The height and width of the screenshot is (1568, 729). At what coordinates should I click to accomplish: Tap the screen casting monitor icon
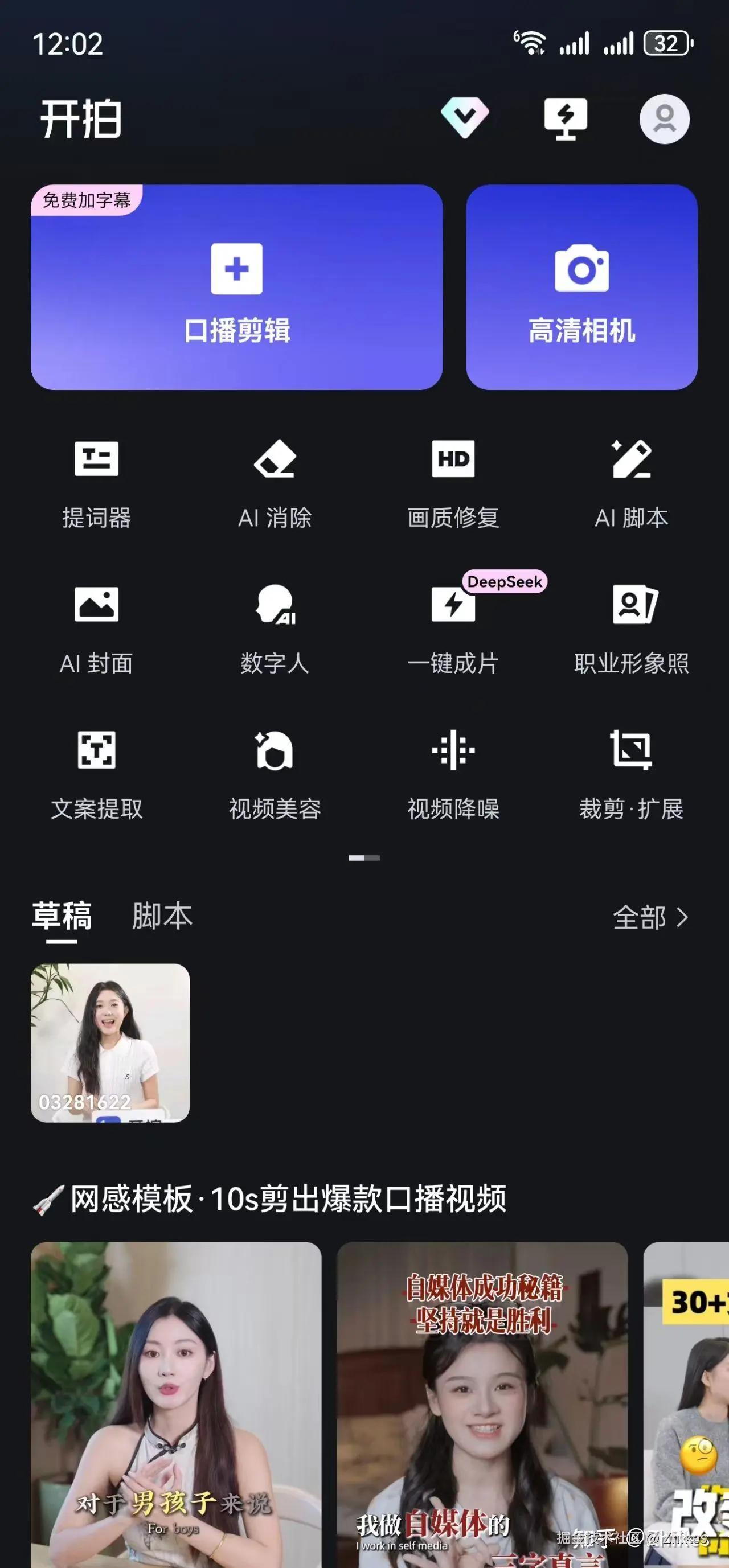566,118
